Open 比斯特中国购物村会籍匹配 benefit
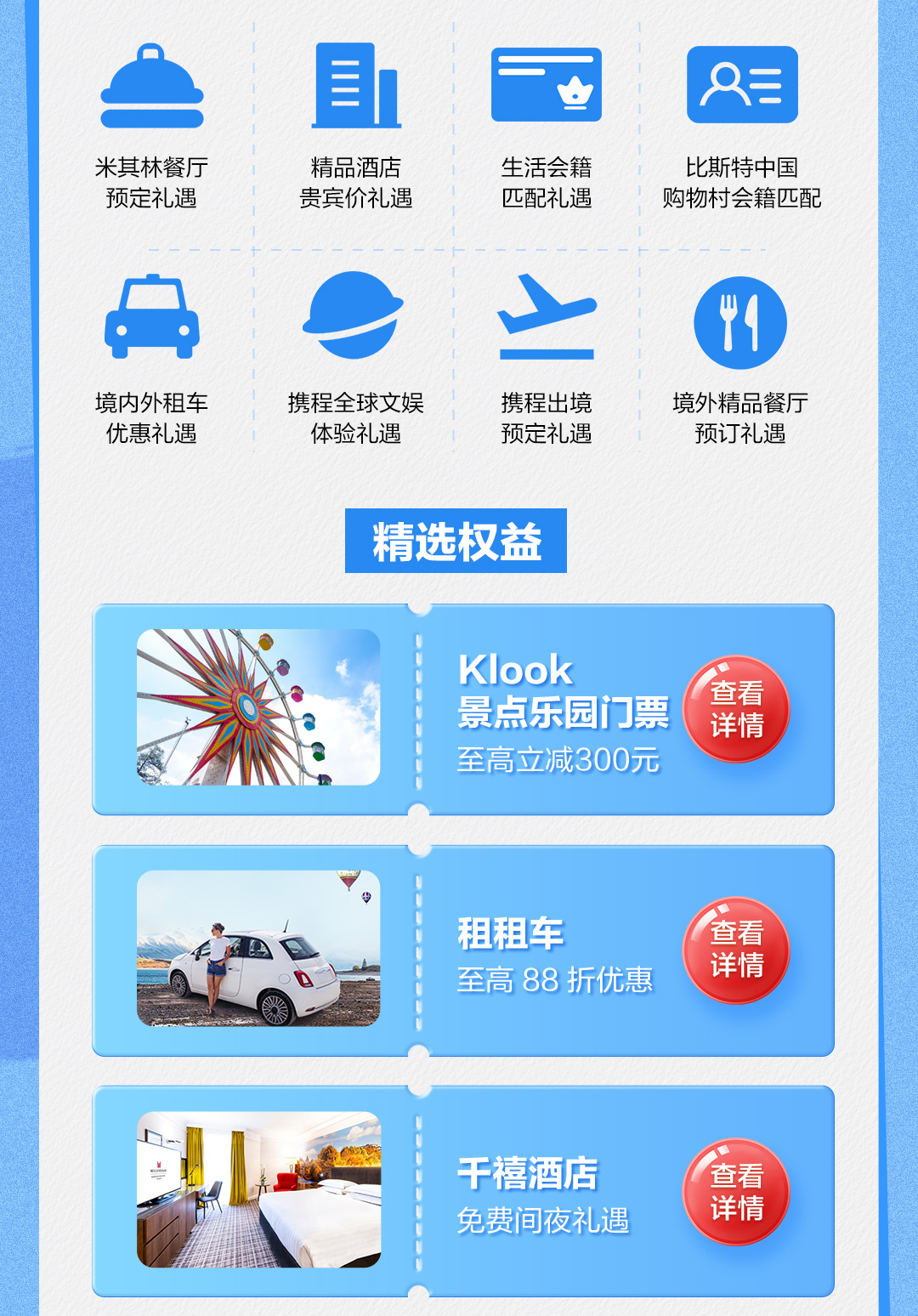The width and height of the screenshot is (918, 1316). click(741, 126)
